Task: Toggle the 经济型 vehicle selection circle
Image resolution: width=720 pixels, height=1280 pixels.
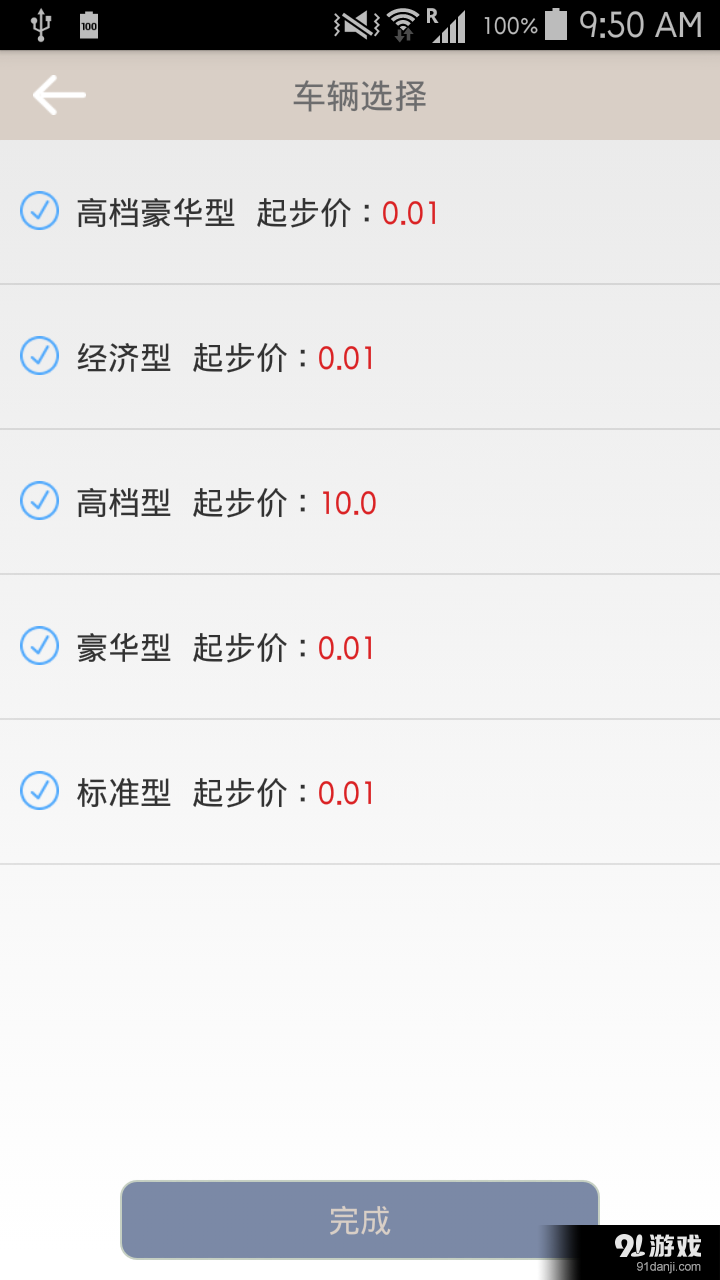Action: click(x=39, y=356)
